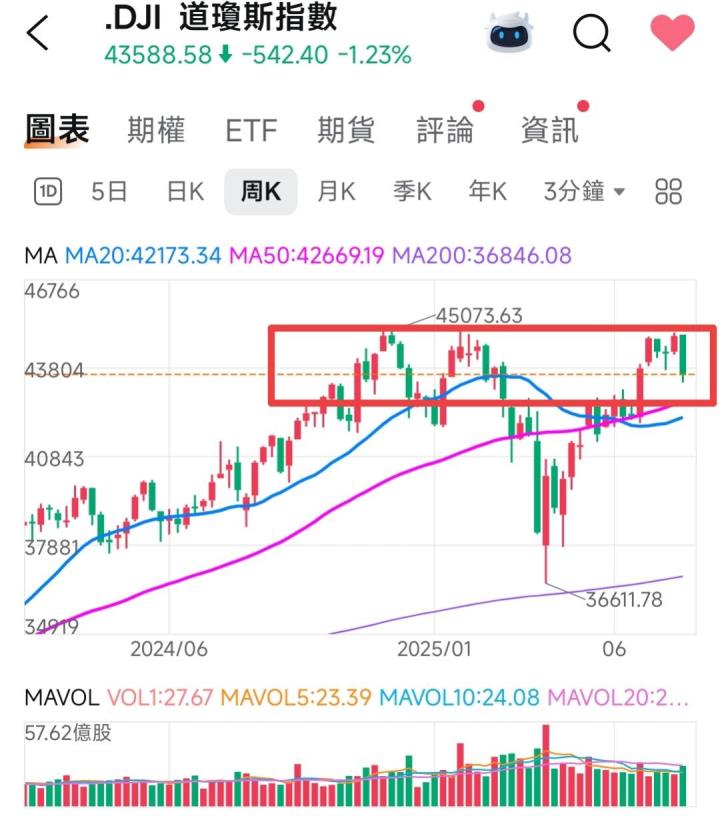Switch to the 期權 options tab
720x818 pixels.
tap(156, 129)
